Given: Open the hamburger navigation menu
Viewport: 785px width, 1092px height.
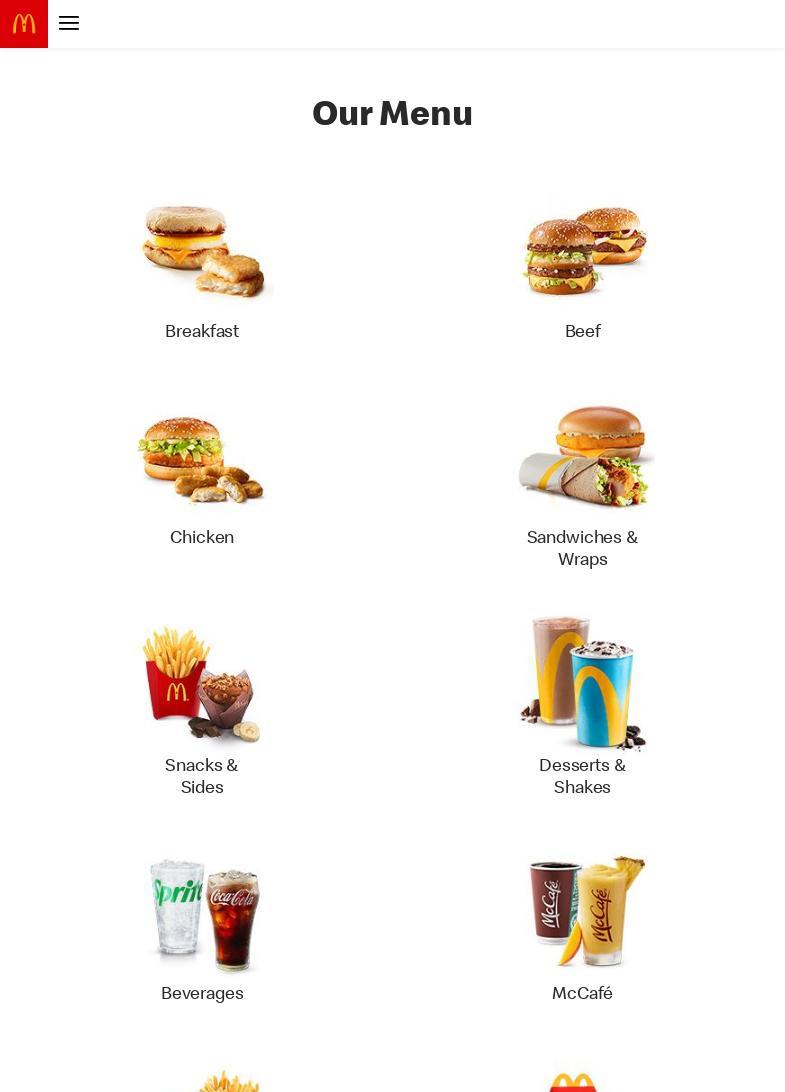Looking at the screenshot, I should coord(69,24).
